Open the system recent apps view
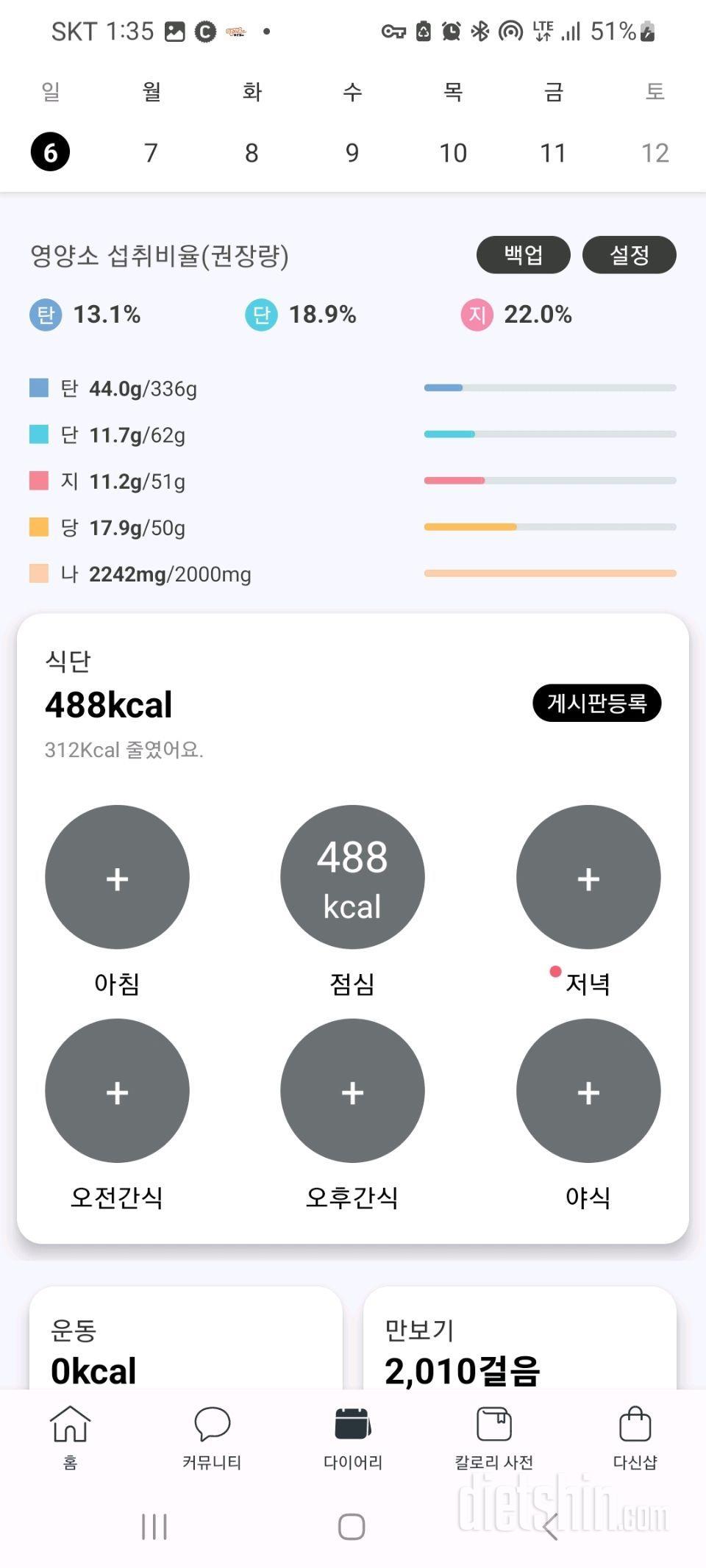The width and height of the screenshot is (706, 1568). (154, 1527)
